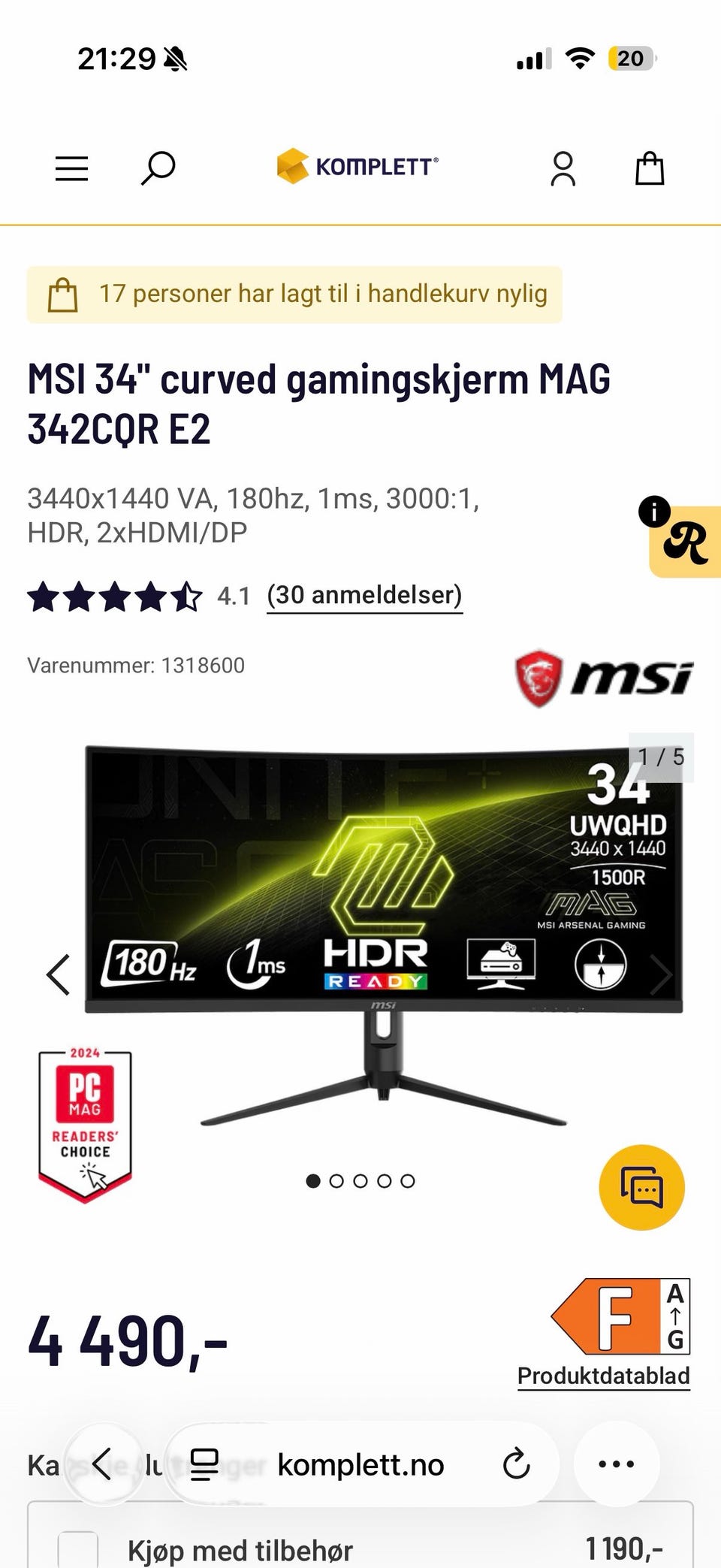Open the 30 anmeldelser reviews link
Viewport: 721px width, 1568px height.
(x=364, y=595)
